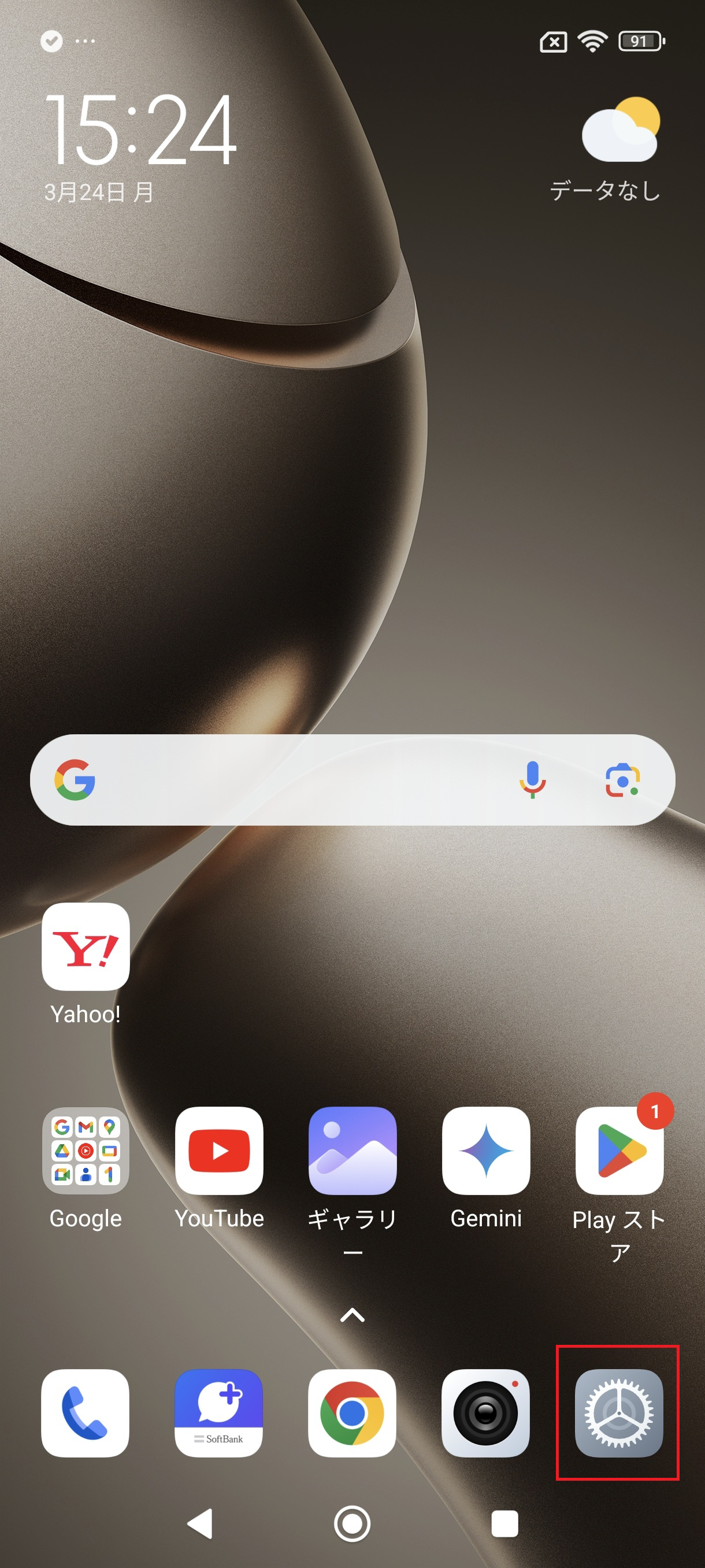The width and height of the screenshot is (705, 1568).
Task: Open the Gemini app
Action: click(485, 1151)
